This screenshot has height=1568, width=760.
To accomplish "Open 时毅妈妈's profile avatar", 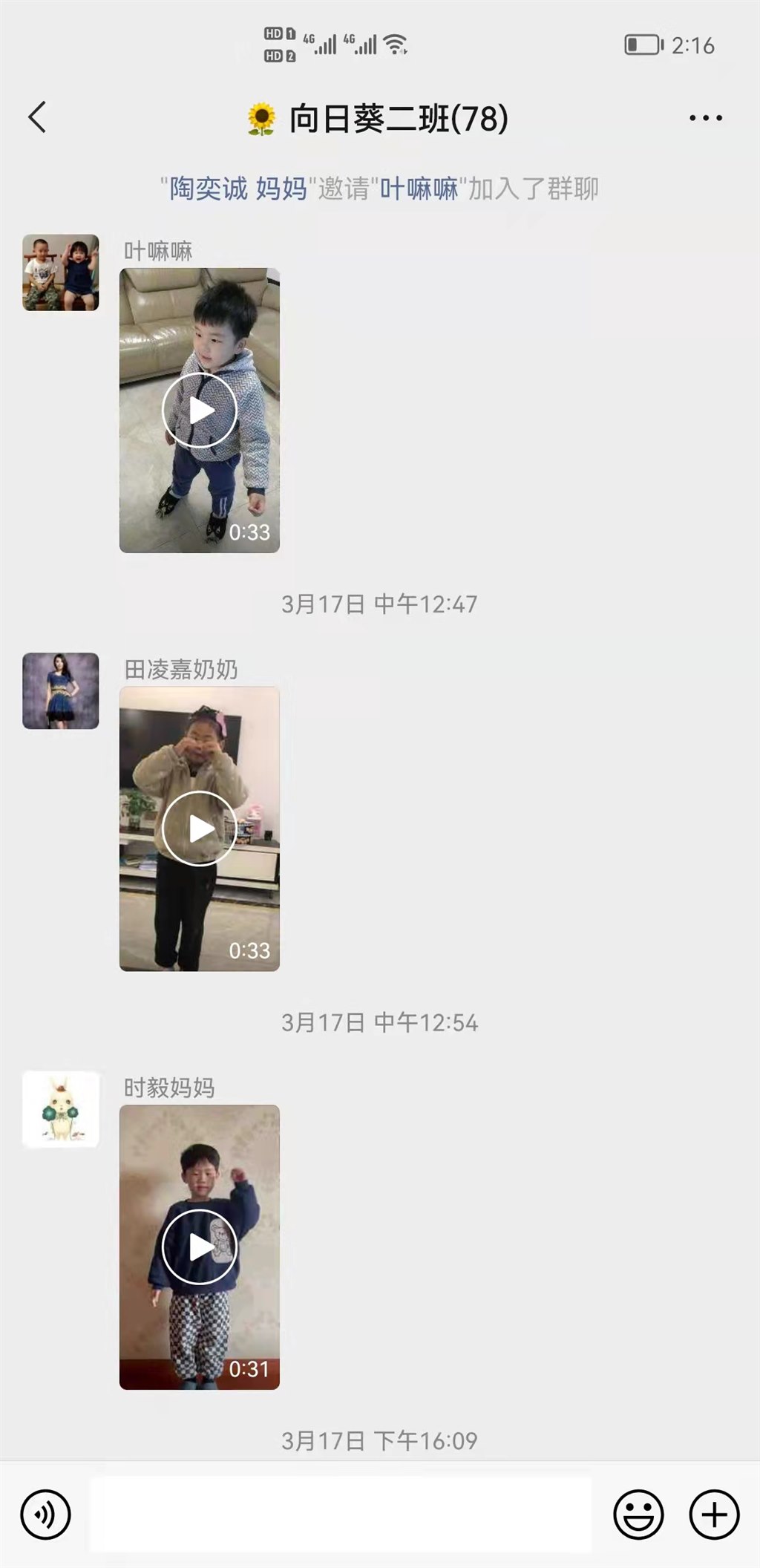I will (61, 1109).
